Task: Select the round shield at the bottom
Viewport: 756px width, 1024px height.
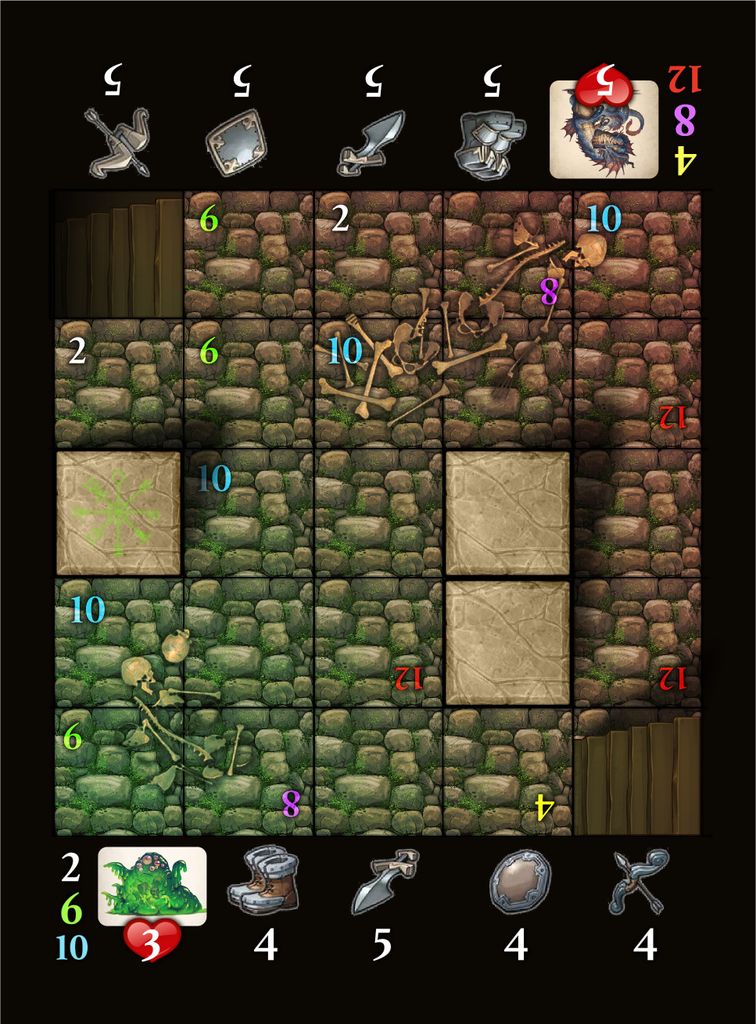Action: pos(520,883)
